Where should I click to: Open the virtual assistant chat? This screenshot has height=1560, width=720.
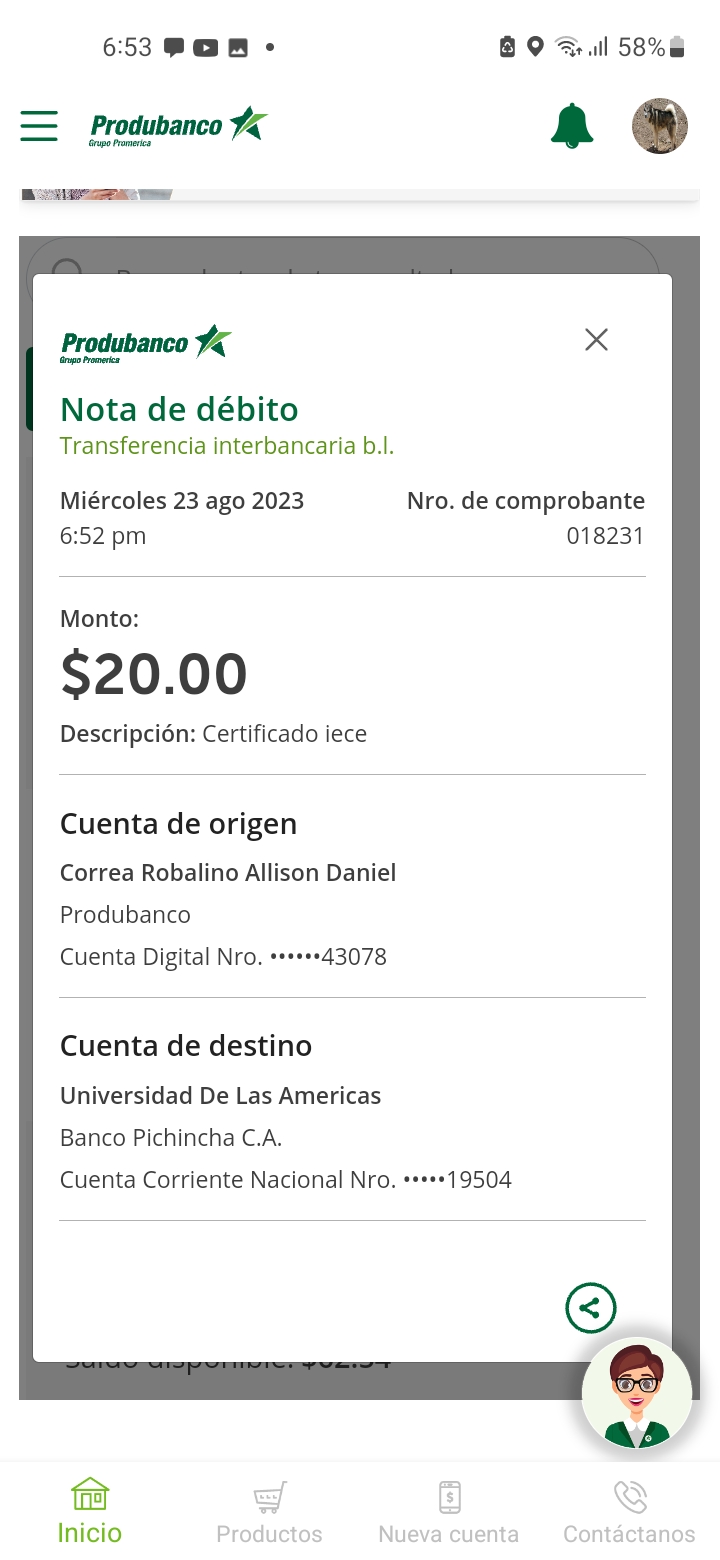pos(637,1393)
